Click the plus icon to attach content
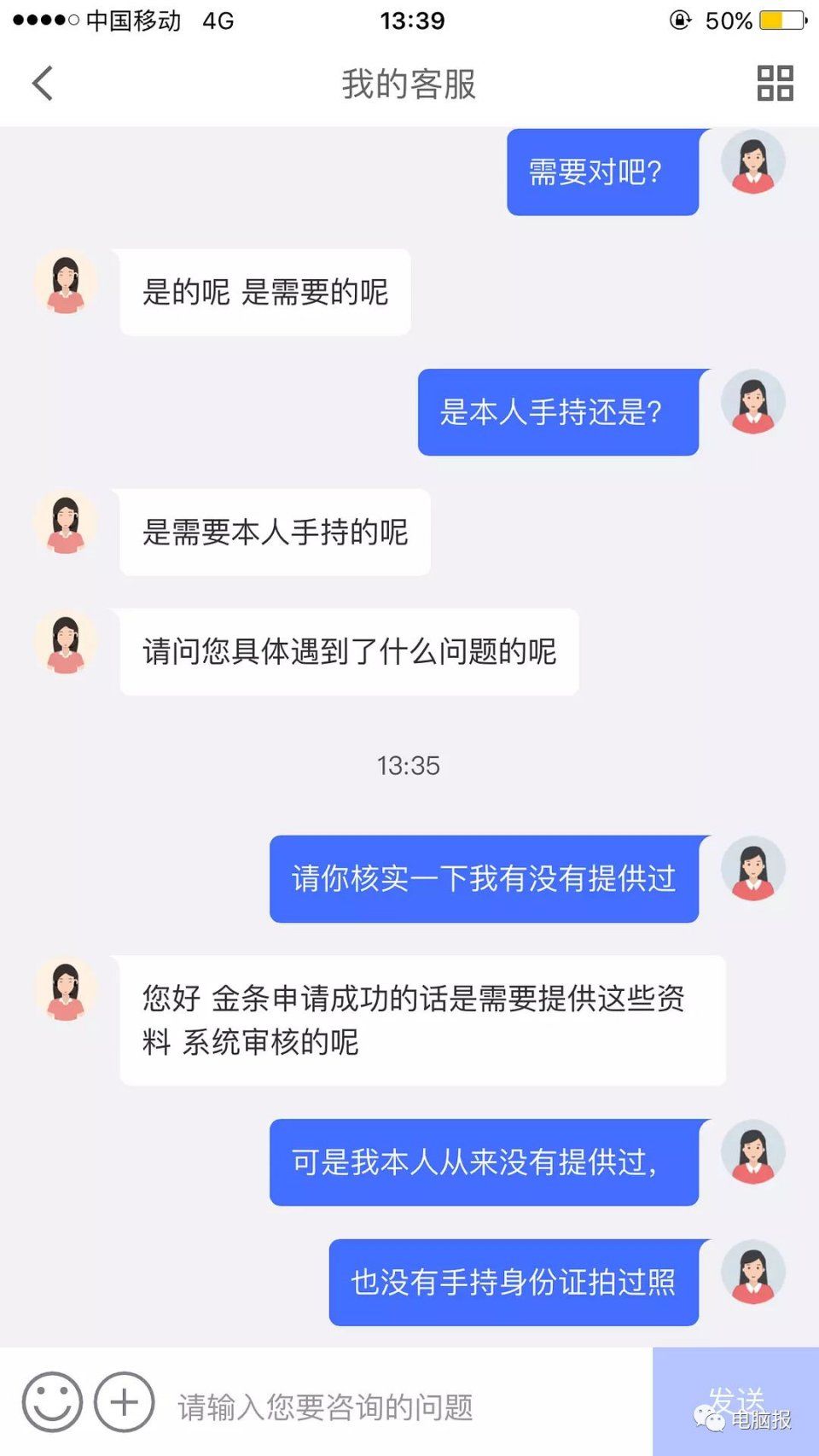The width and height of the screenshot is (819, 1456). (124, 1400)
